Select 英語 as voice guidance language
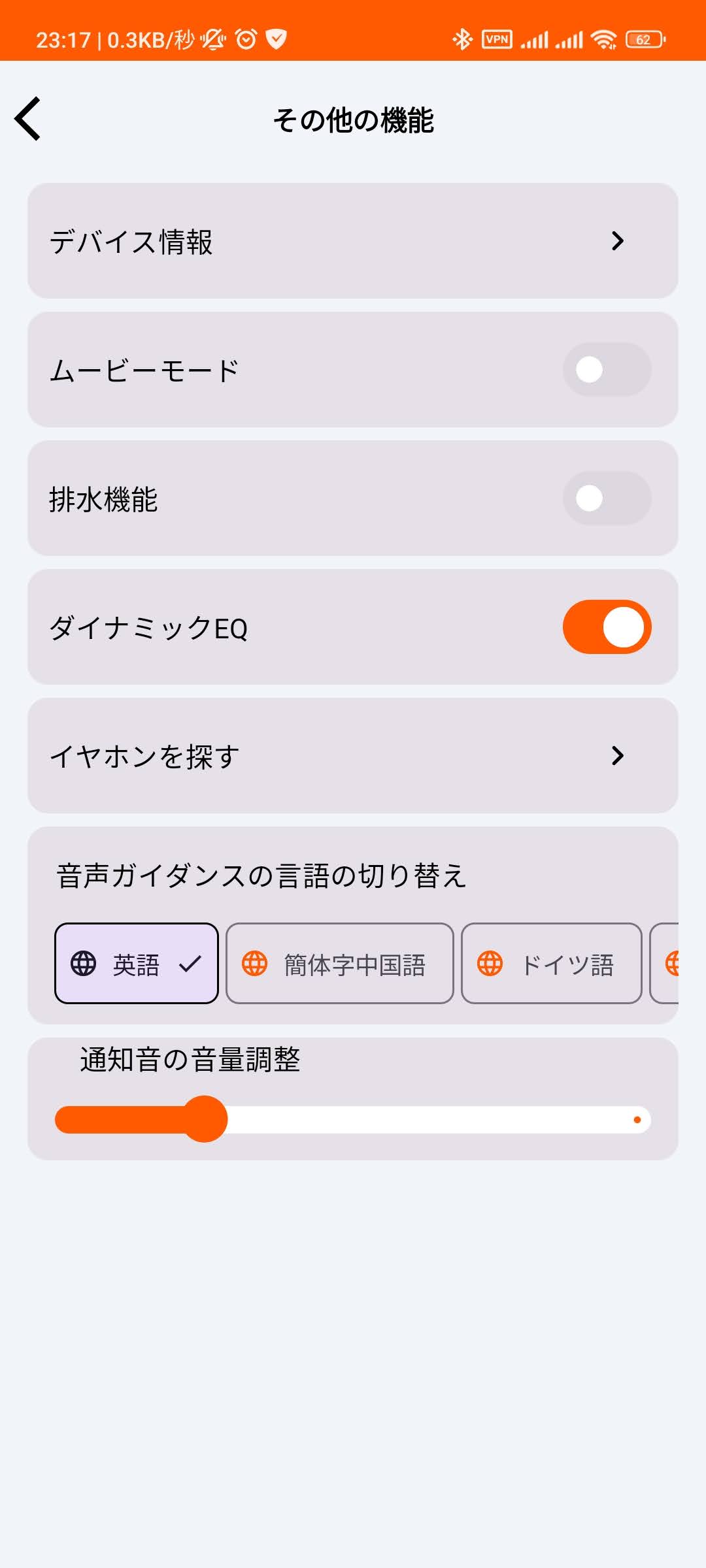Image resolution: width=706 pixels, height=1568 pixels. tap(136, 964)
